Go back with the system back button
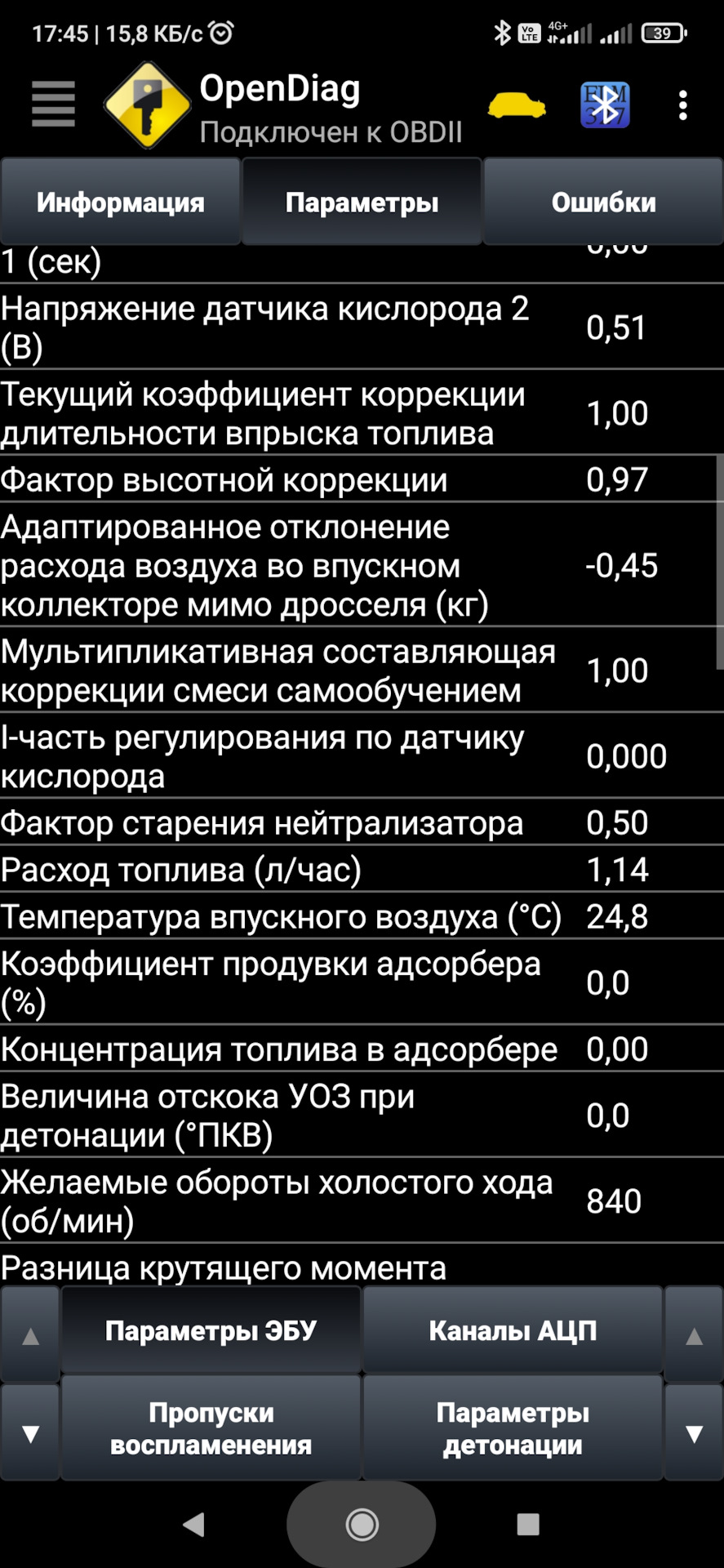 click(x=193, y=1524)
